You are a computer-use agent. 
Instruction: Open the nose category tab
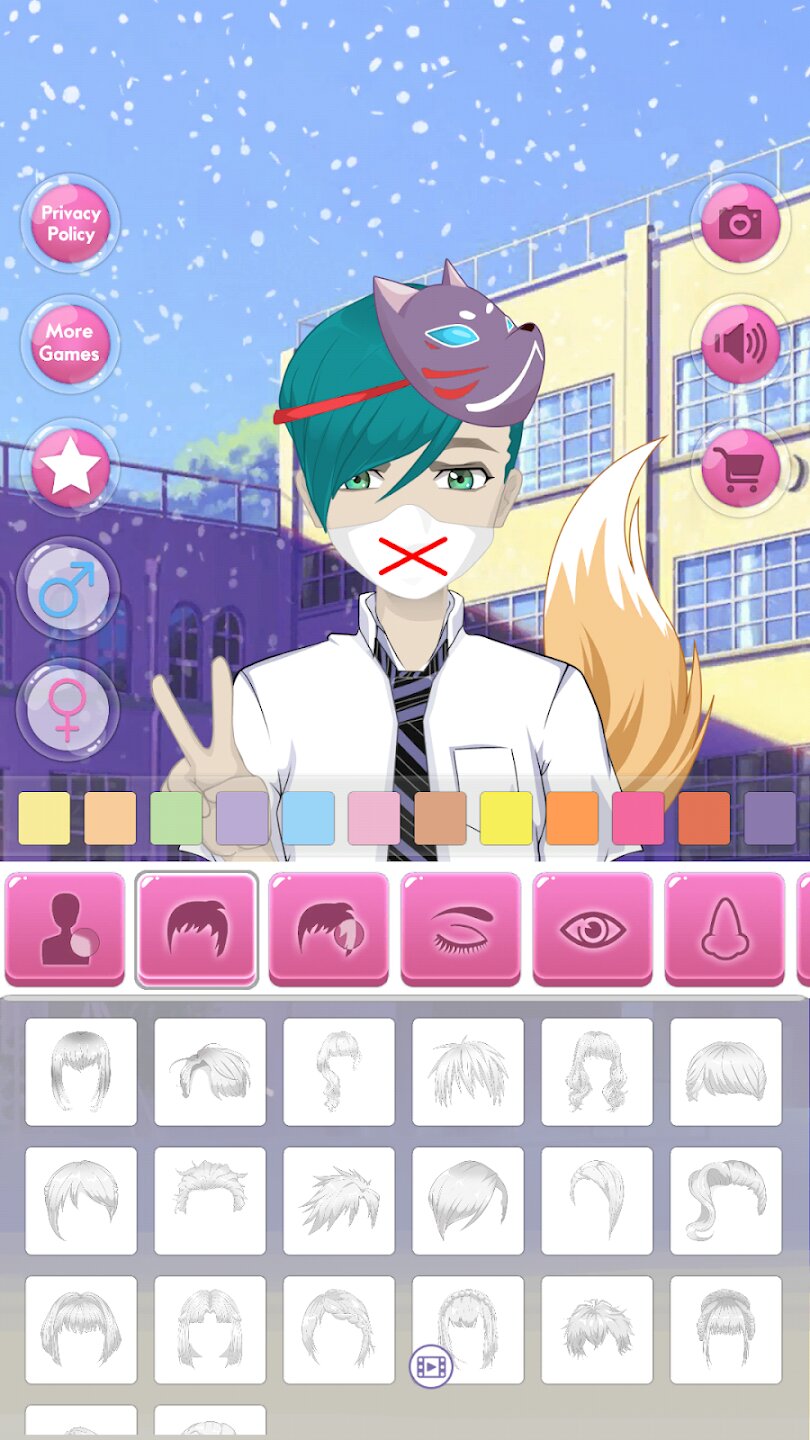(x=725, y=928)
